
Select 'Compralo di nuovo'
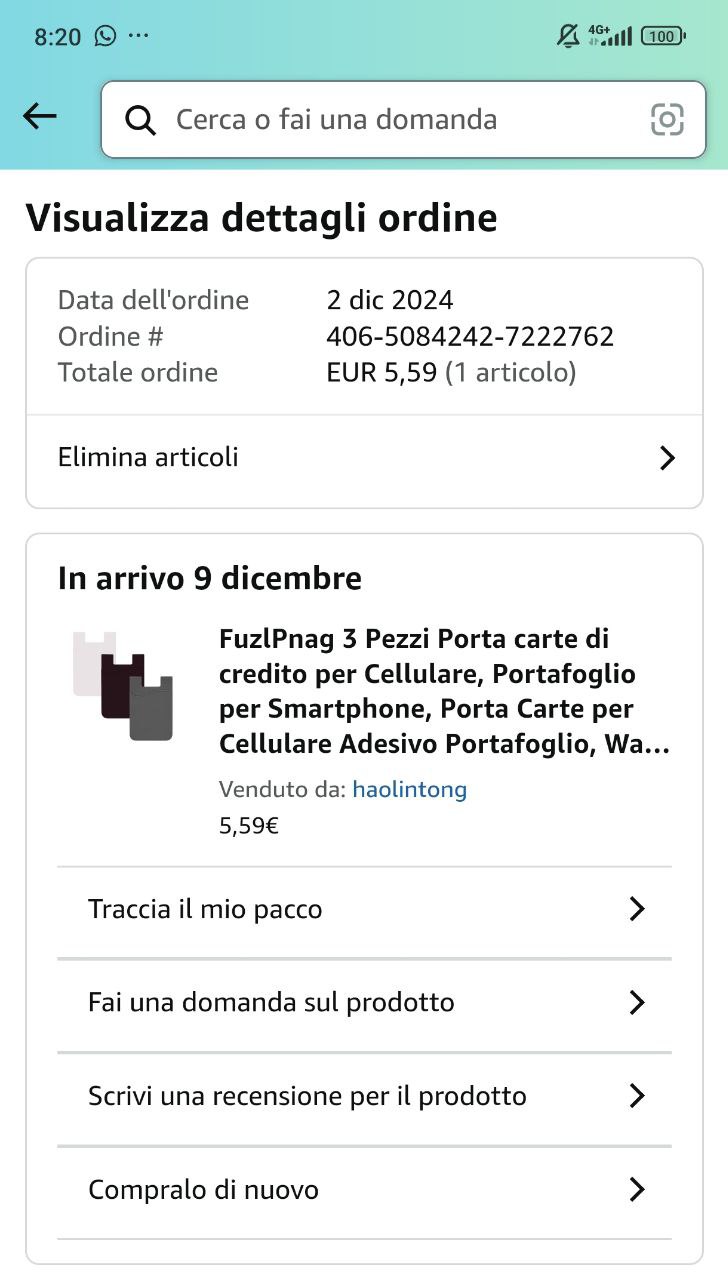pos(365,1190)
